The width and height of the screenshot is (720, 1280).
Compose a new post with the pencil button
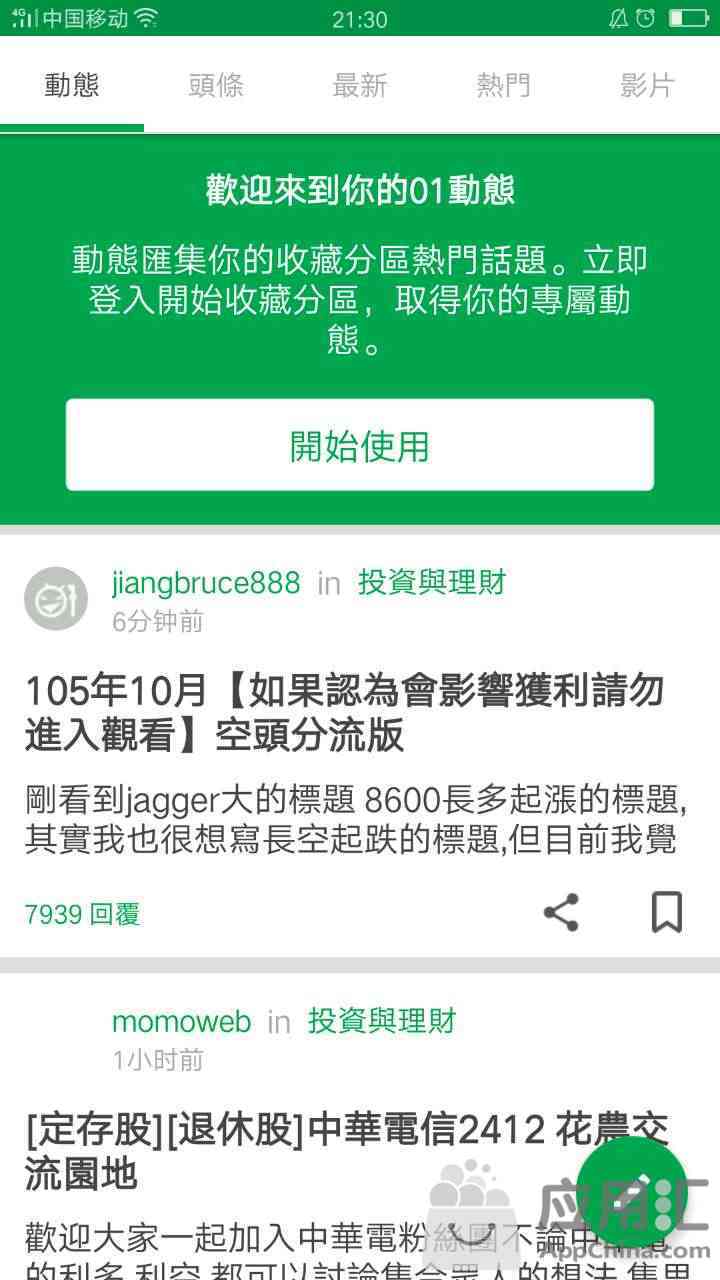[x=632, y=1191]
